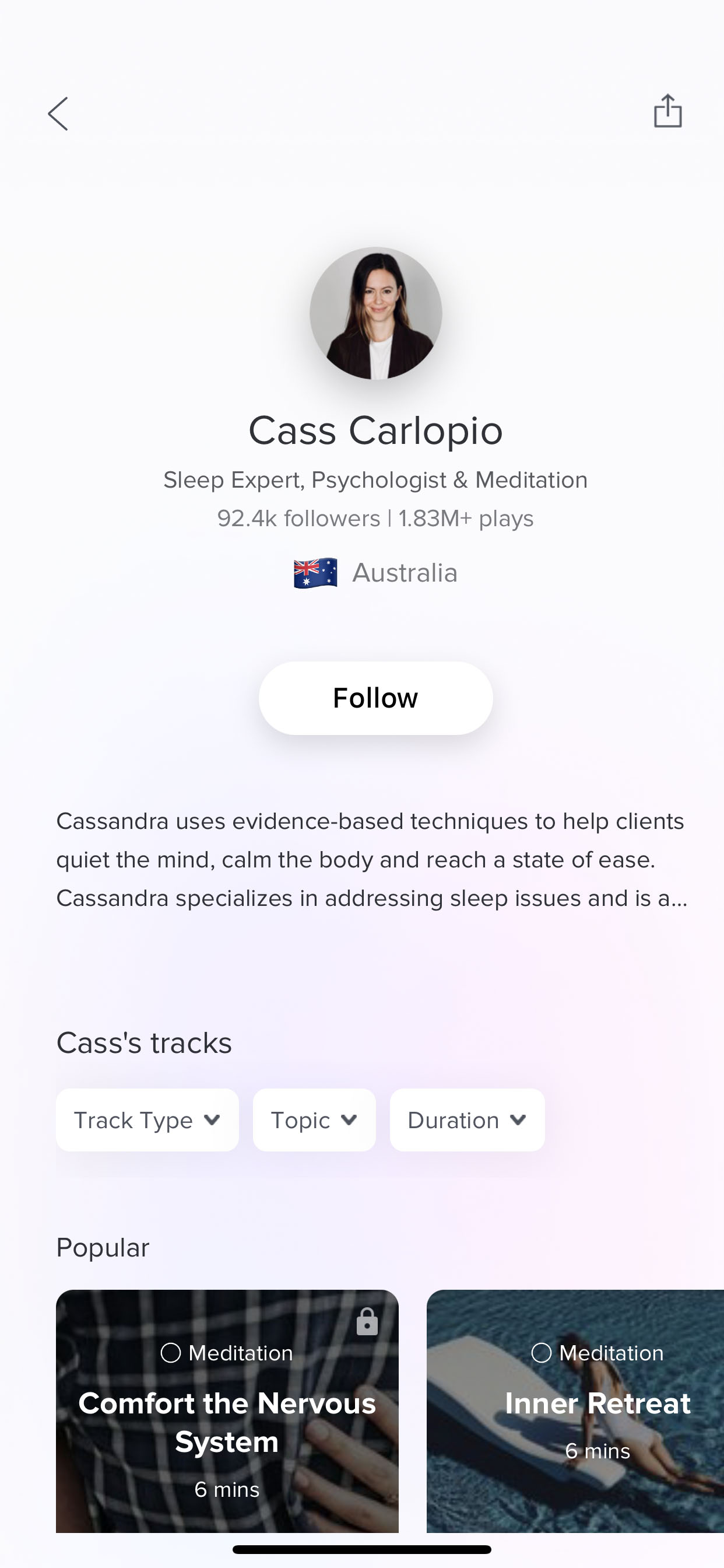
Task: Open Comfort the Nervous System meditation
Action: (x=227, y=1410)
